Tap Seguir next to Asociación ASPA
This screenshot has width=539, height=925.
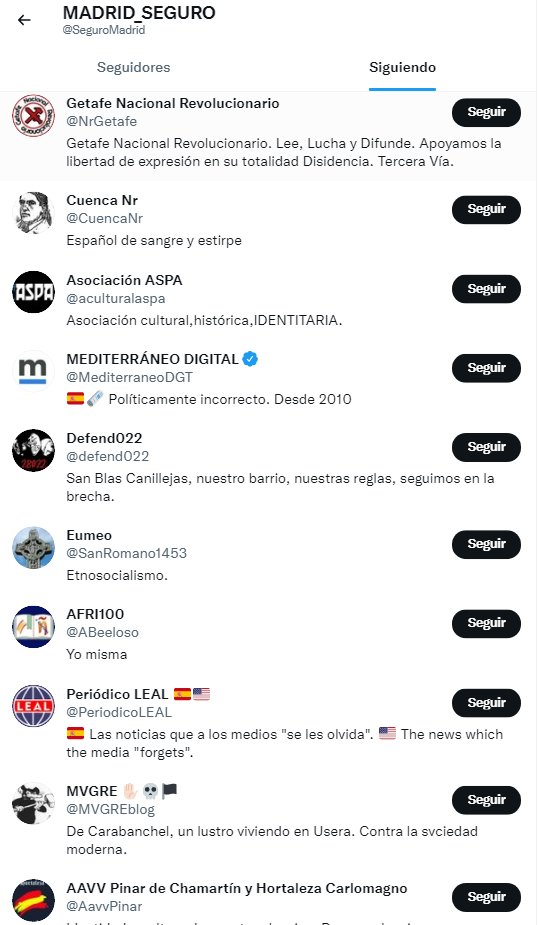tap(487, 289)
